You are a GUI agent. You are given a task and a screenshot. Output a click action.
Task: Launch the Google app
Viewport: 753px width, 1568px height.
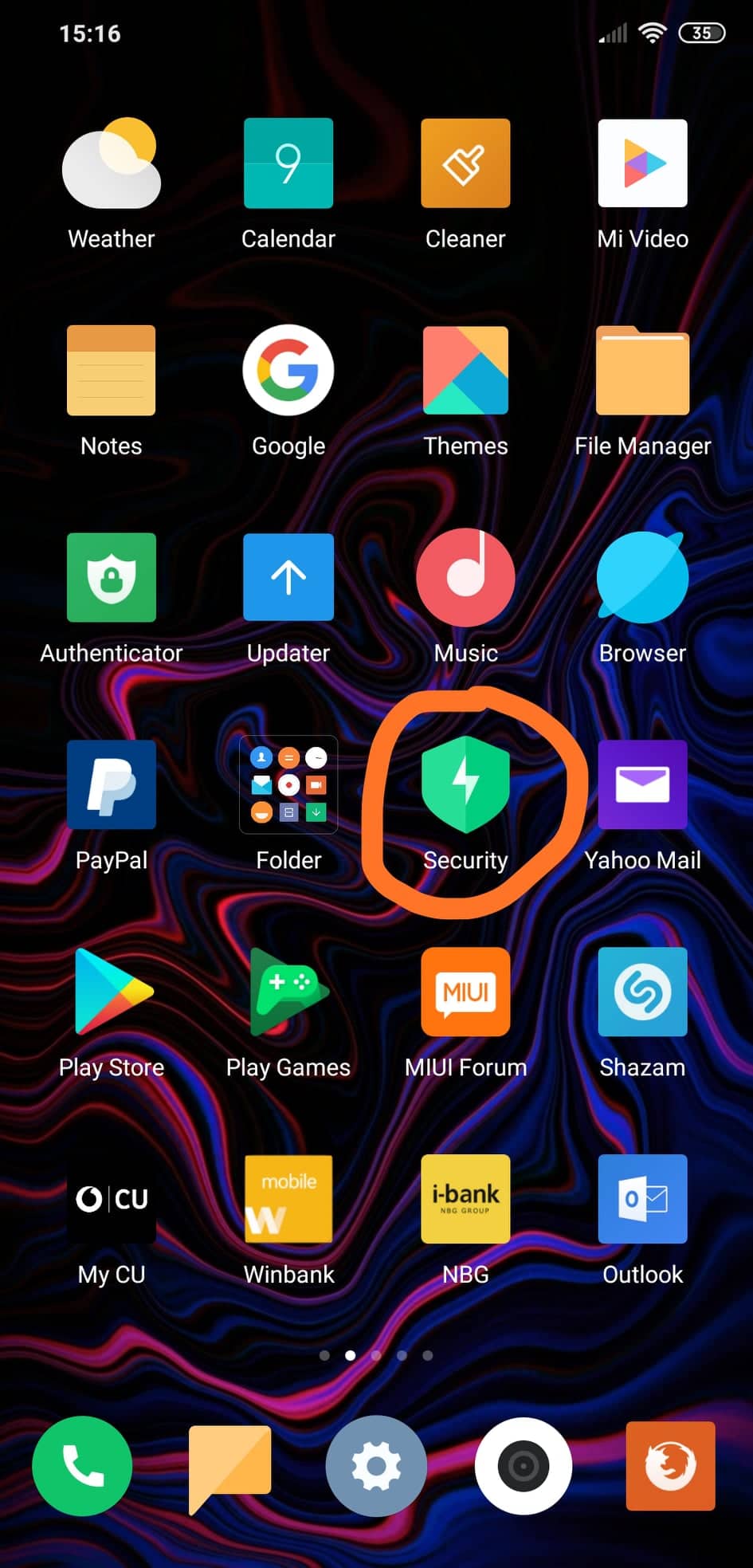[288, 371]
